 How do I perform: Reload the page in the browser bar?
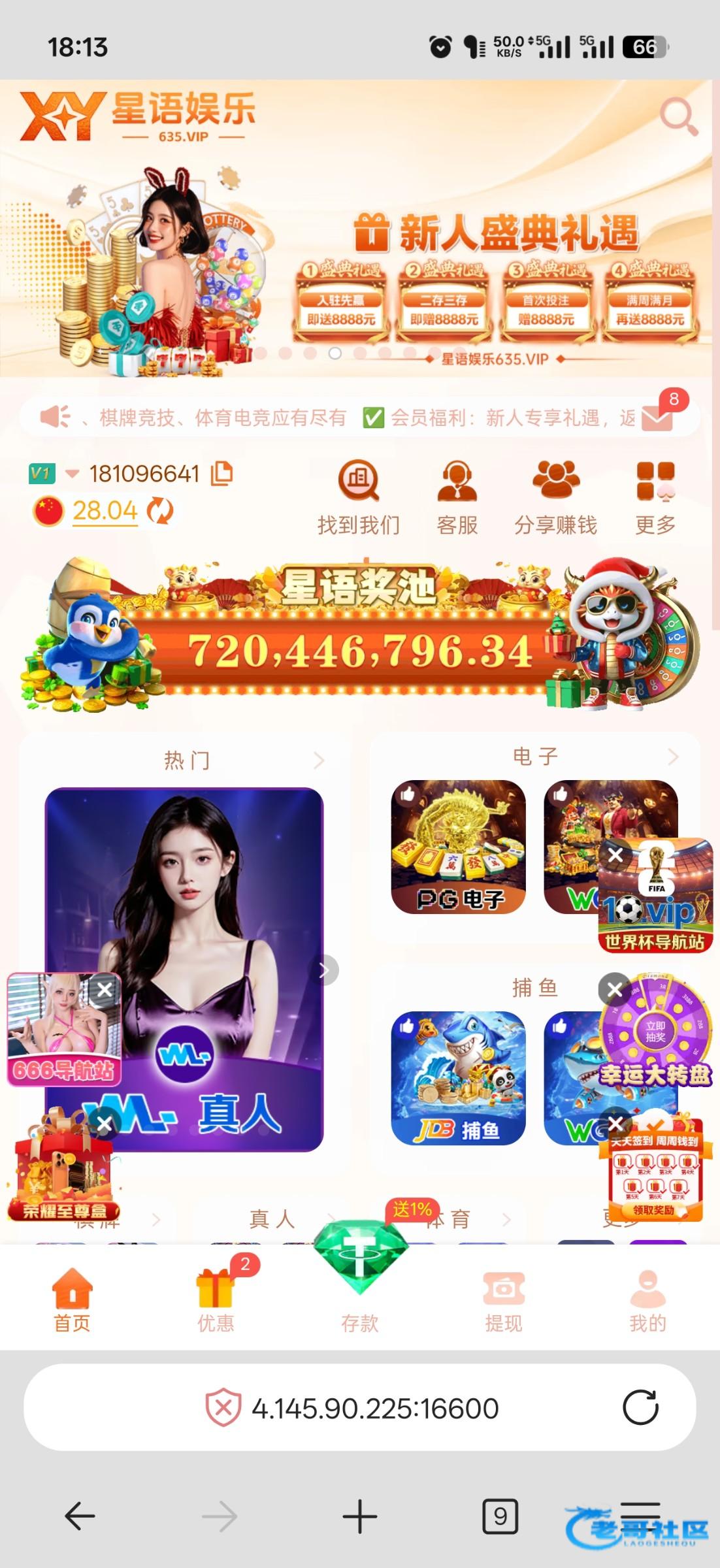pyautogui.click(x=640, y=1407)
